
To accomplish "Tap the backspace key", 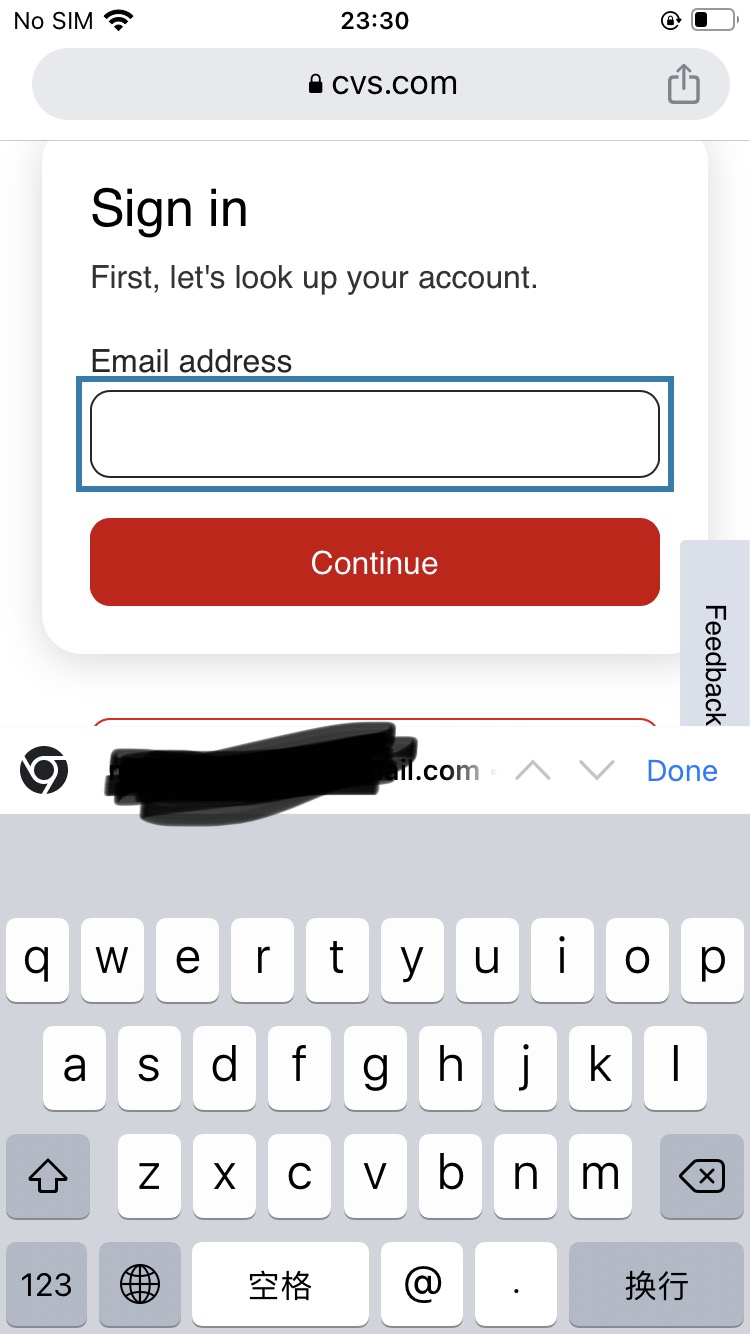I will (701, 1176).
